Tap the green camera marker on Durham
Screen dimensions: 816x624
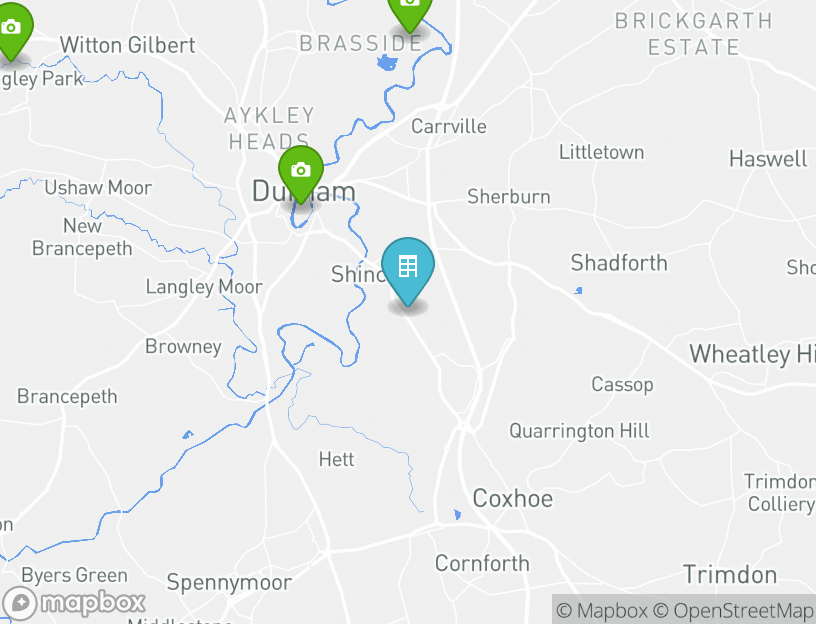300,171
